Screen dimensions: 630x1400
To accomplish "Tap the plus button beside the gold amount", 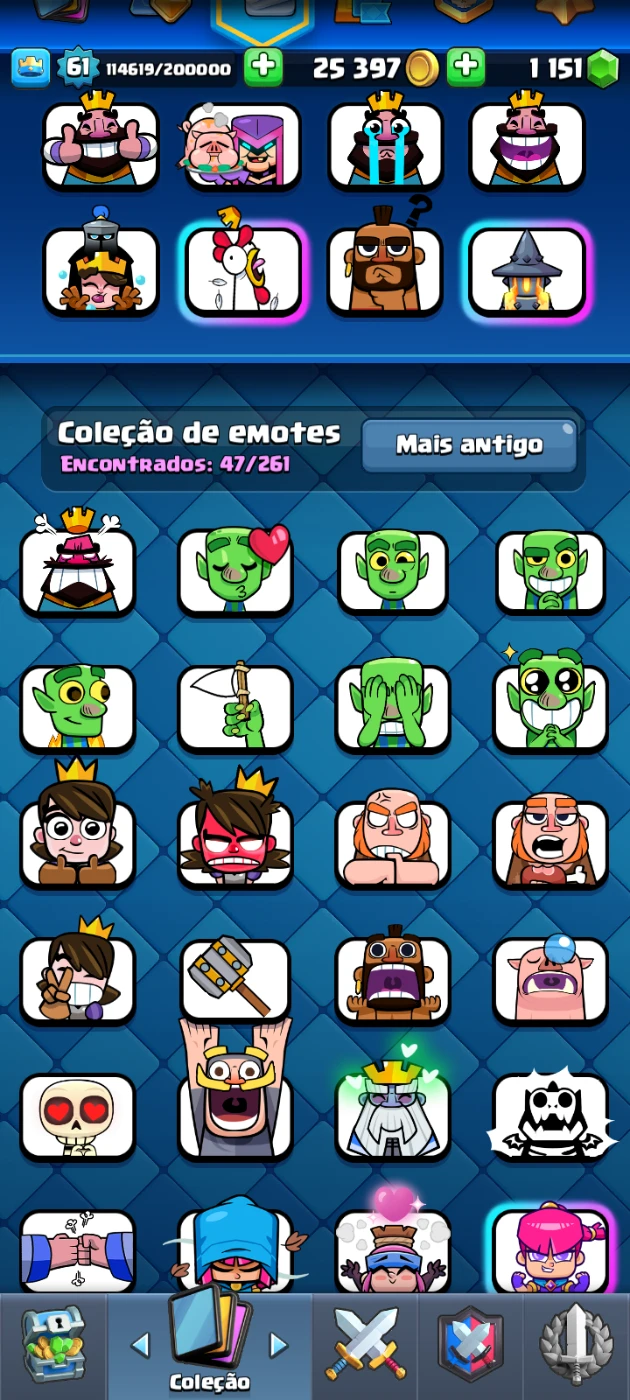I will (x=263, y=68).
